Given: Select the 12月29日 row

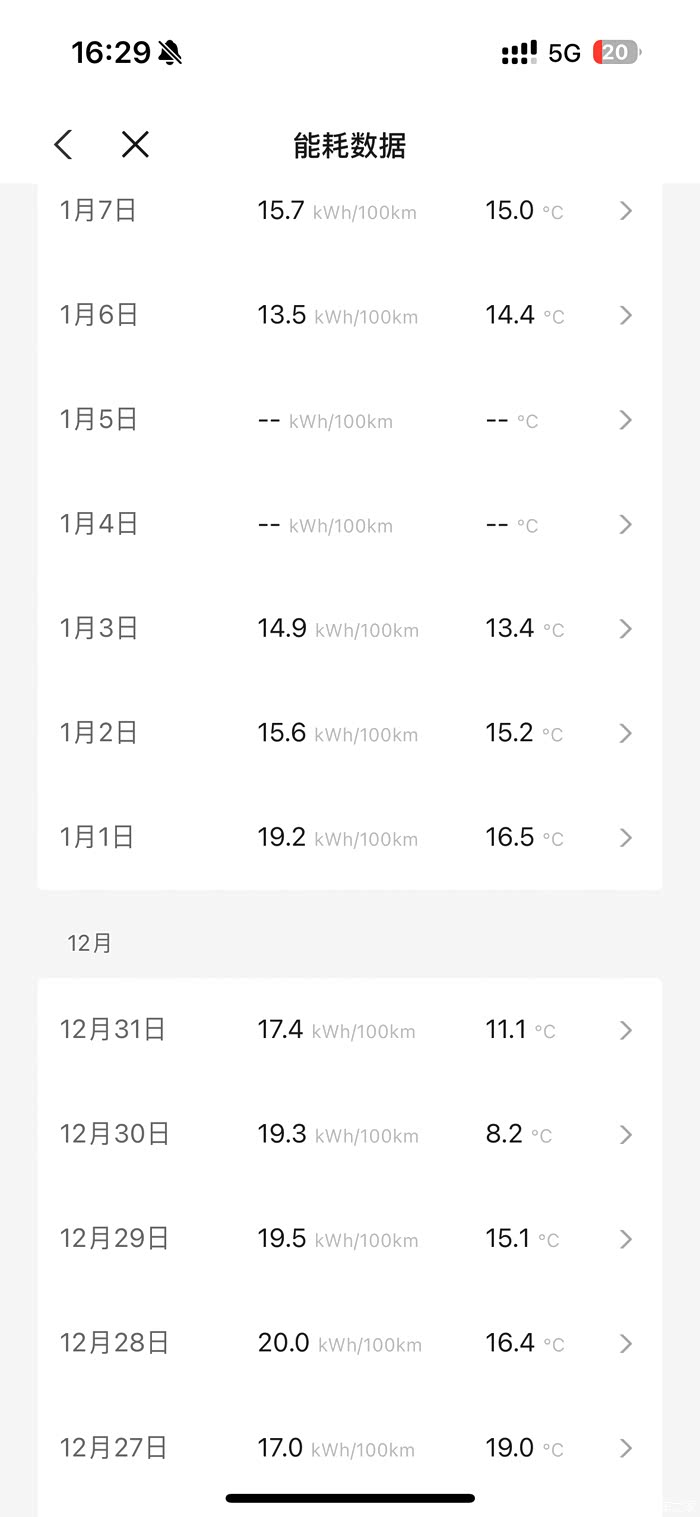Looking at the screenshot, I should (350, 1239).
